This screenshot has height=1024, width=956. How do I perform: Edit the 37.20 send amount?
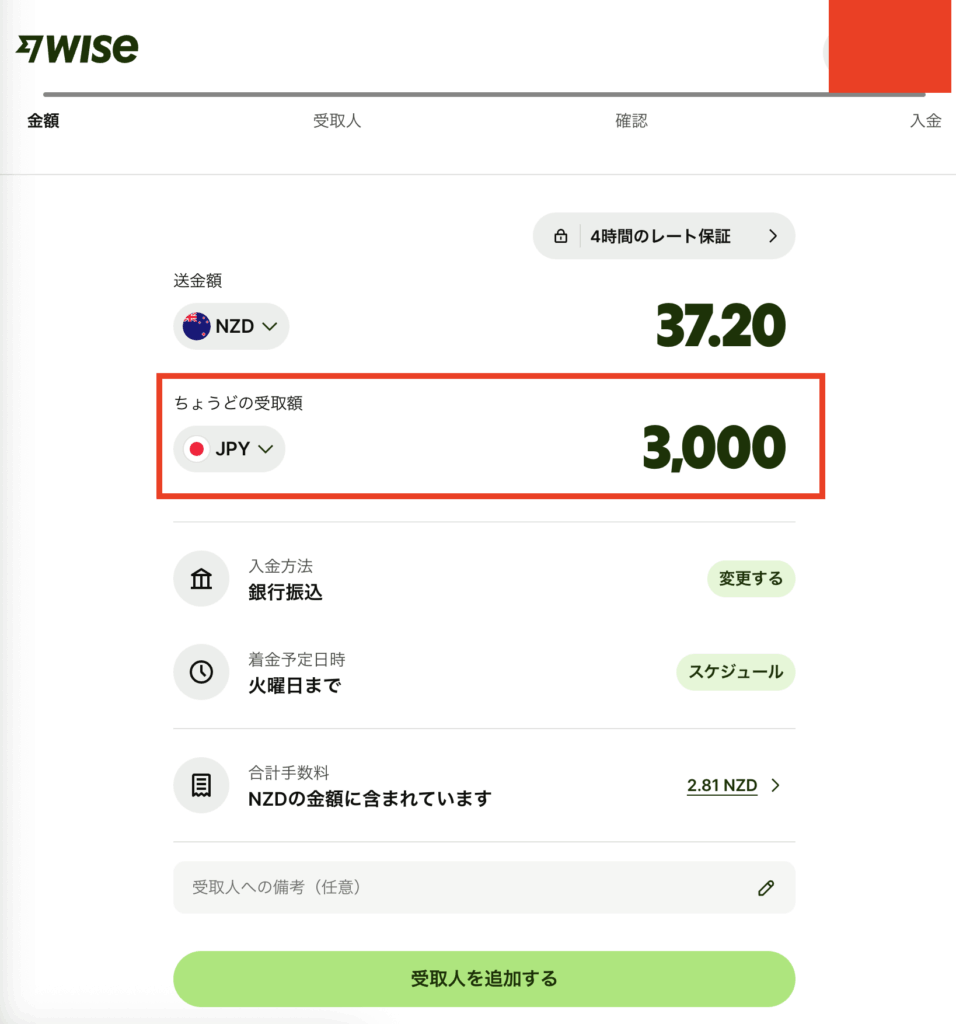point(720,326)
